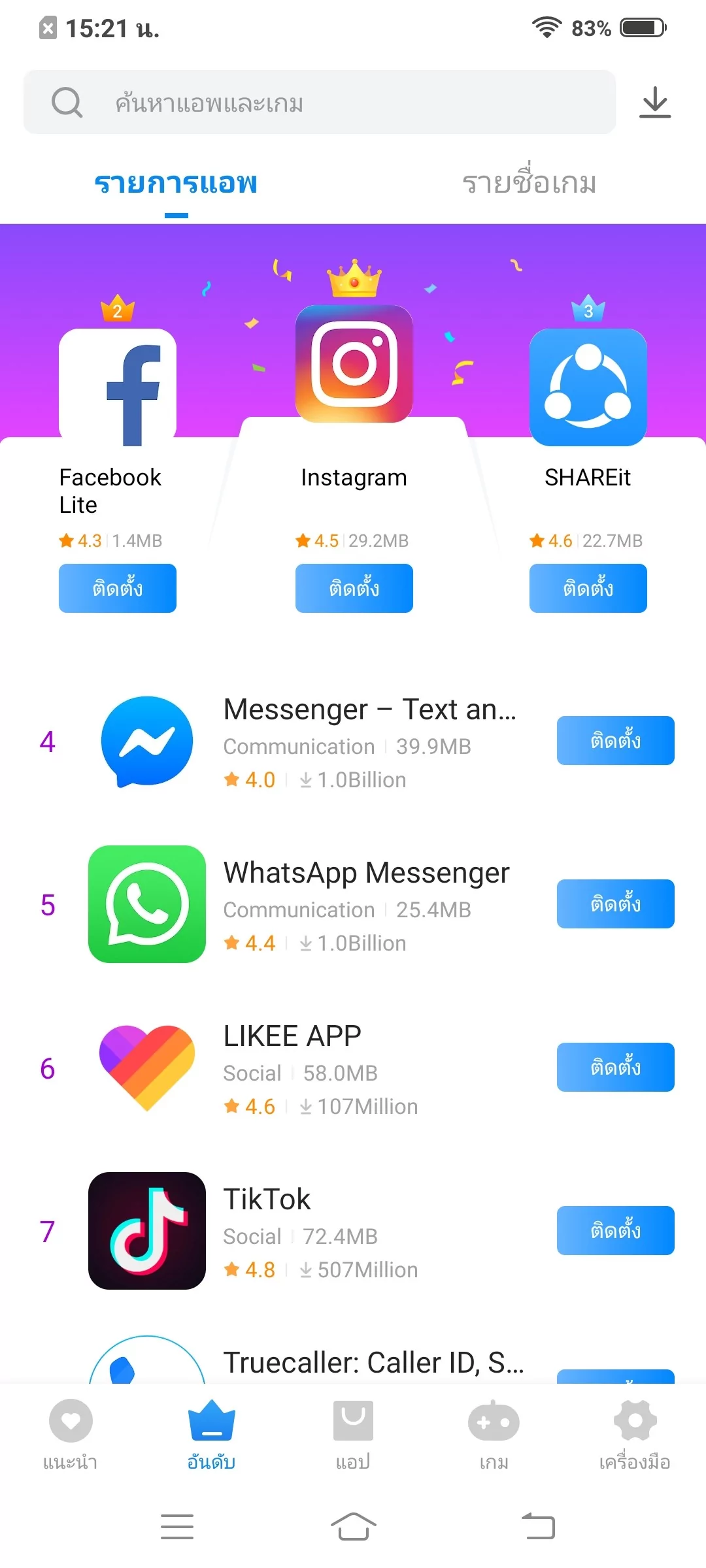Install Messenger

click(615, 740)
